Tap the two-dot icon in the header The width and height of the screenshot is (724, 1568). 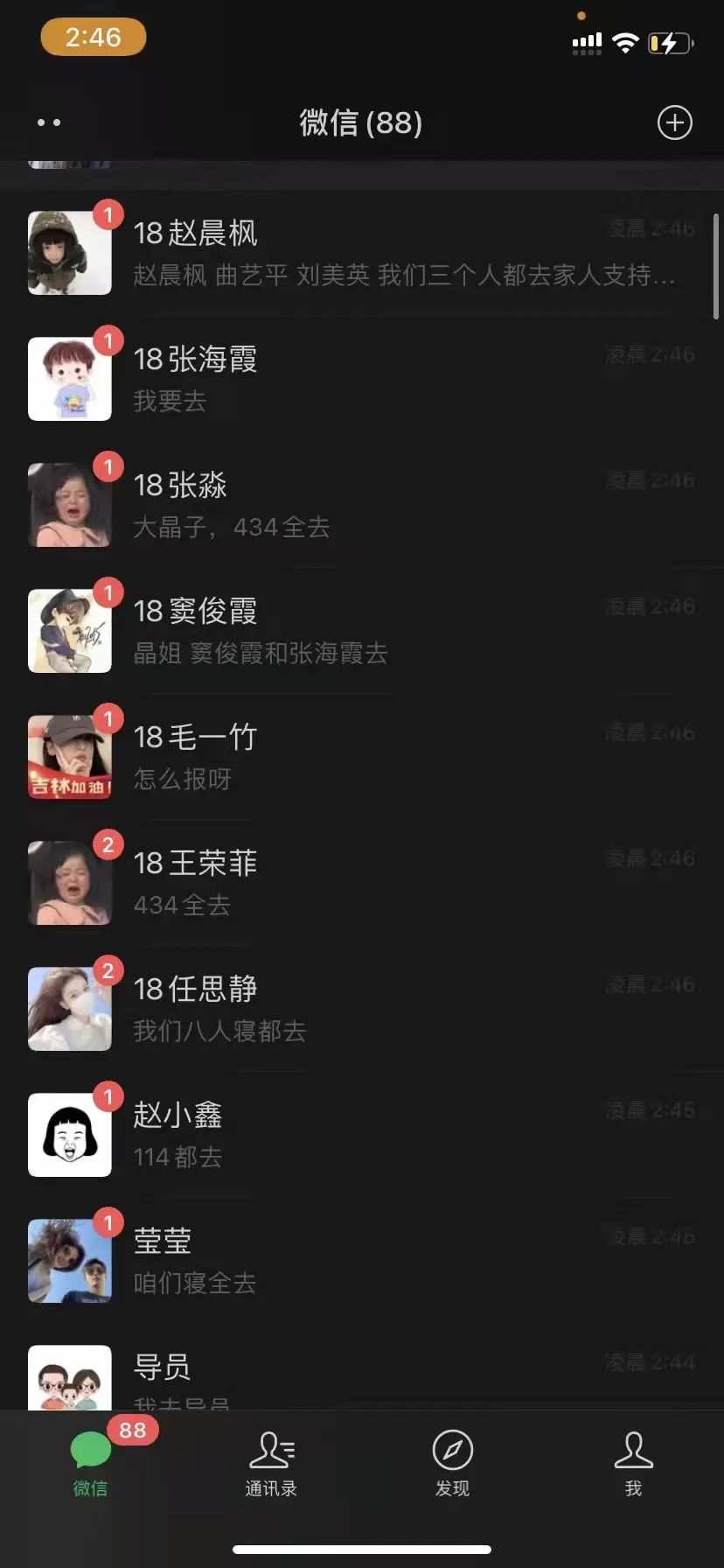pyautogui.click(x=49, y=122)
